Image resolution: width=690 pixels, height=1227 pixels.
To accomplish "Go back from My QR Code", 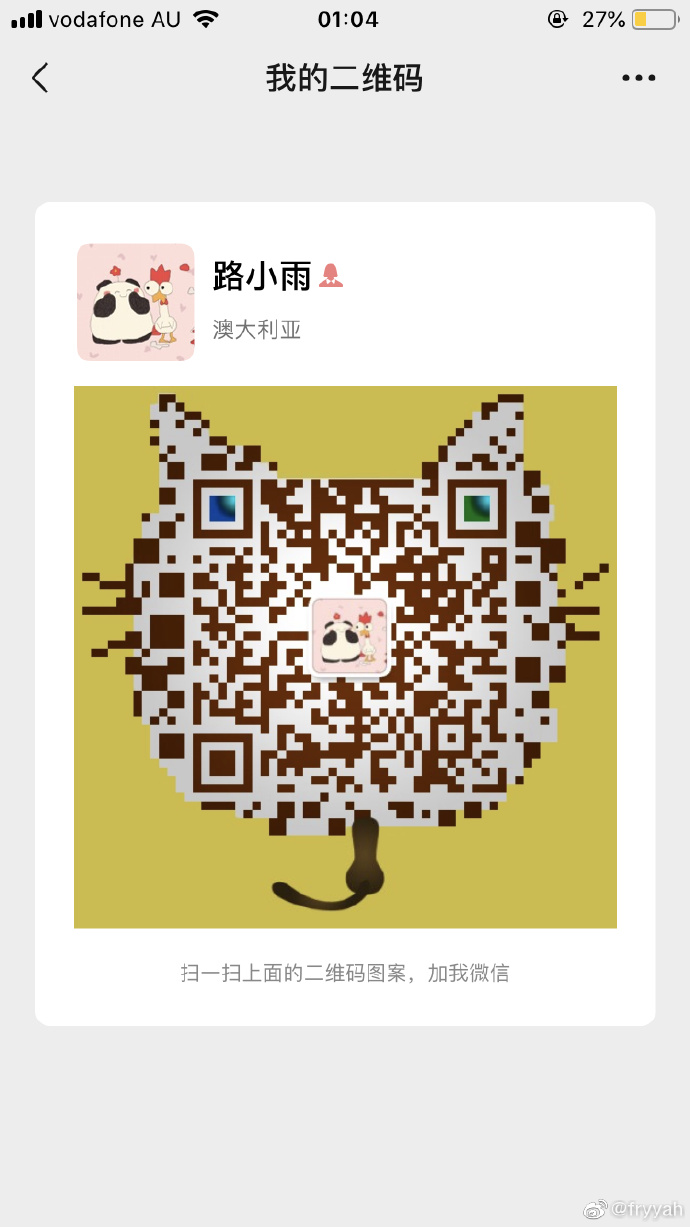I will click(40, 78).
